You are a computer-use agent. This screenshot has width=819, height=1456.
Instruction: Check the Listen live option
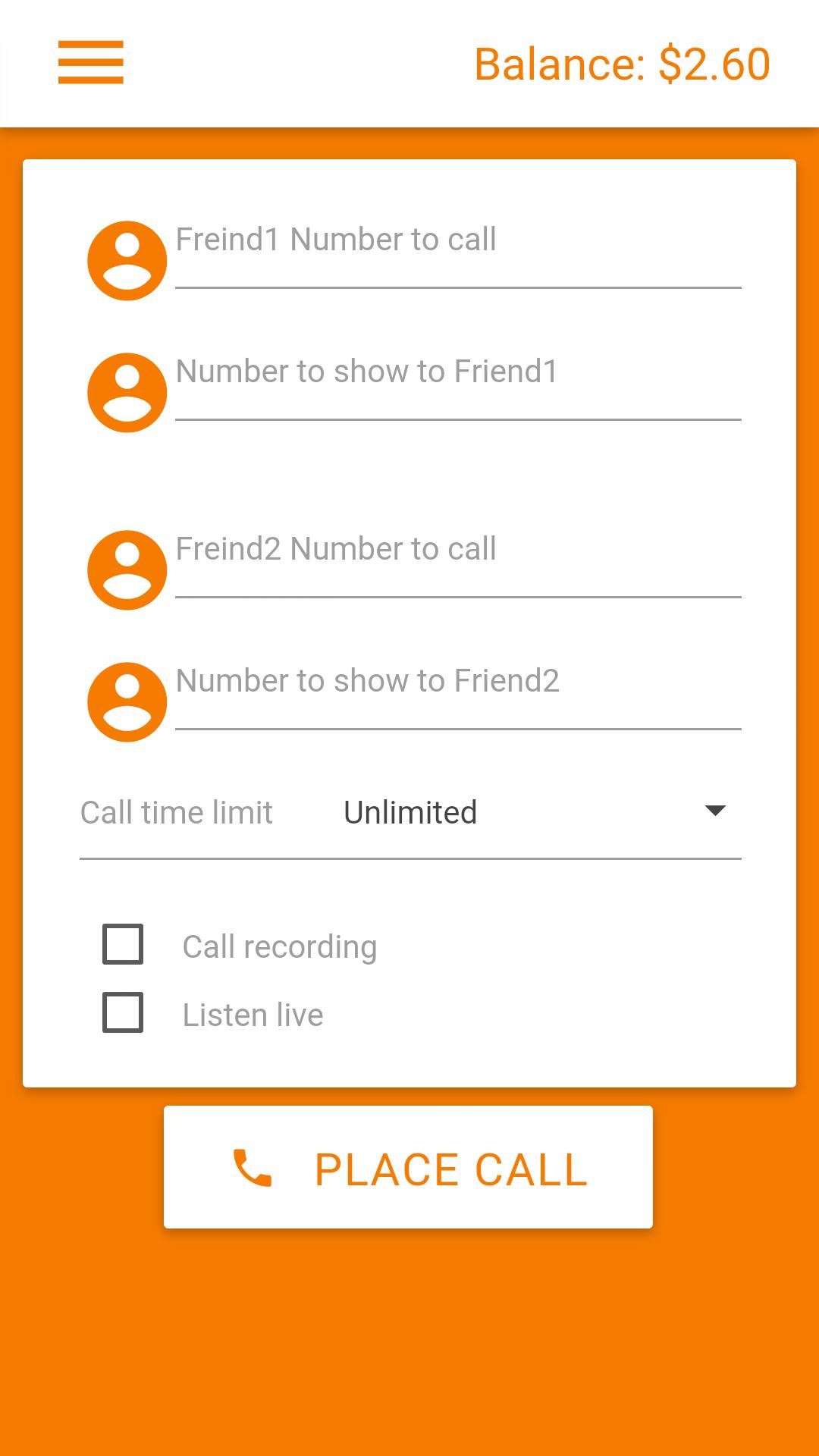[x=124, y=1013]
